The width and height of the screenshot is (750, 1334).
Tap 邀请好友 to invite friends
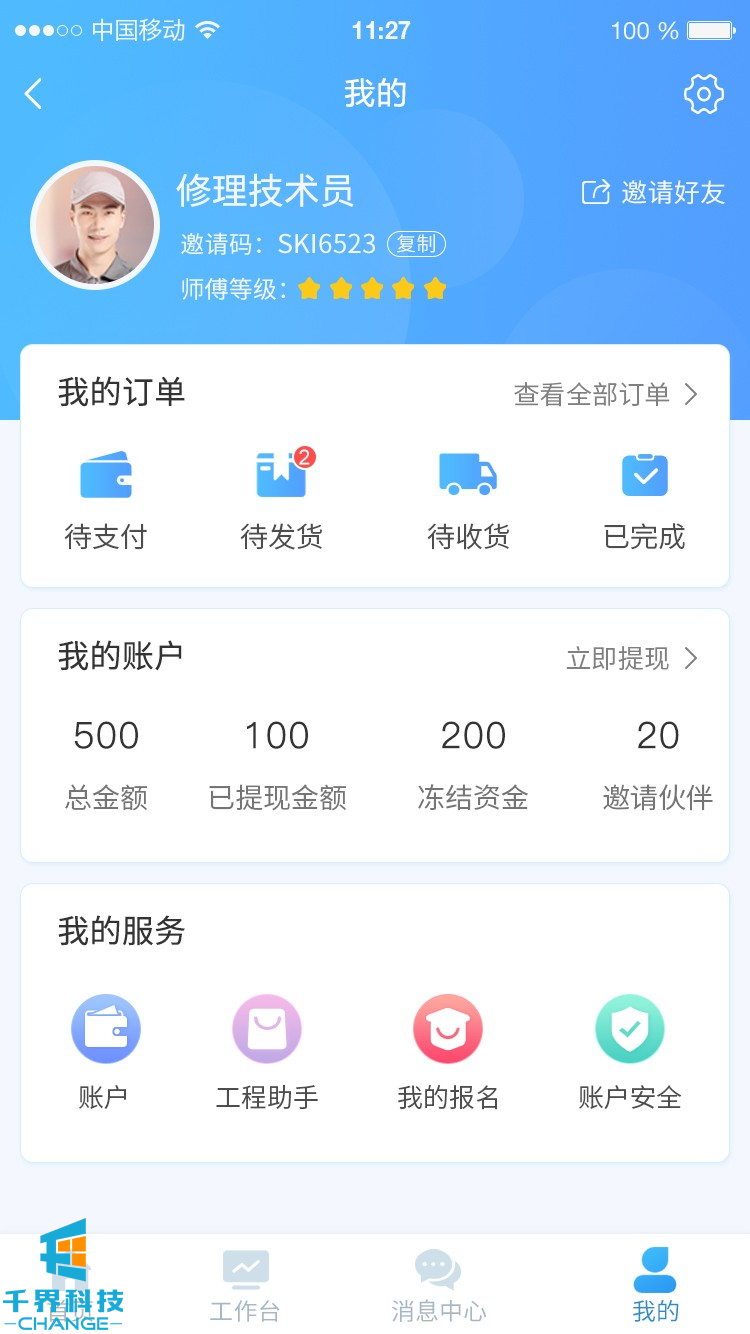[653, 192]
